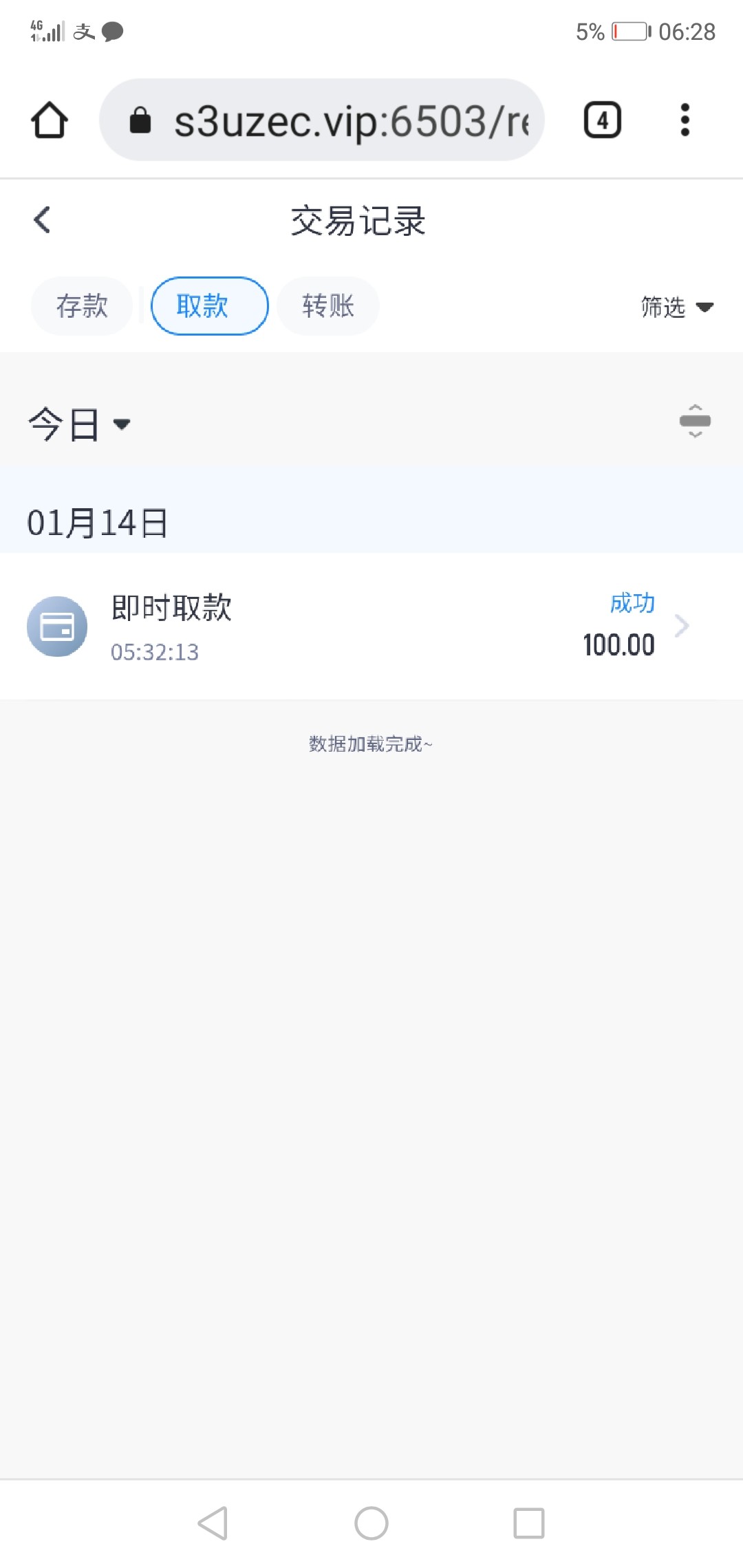Image resolution: width=743 pixels, height=1568 pixels.
Task: Open the 即时取款 100.00 record
Action: tap(371, 627)
